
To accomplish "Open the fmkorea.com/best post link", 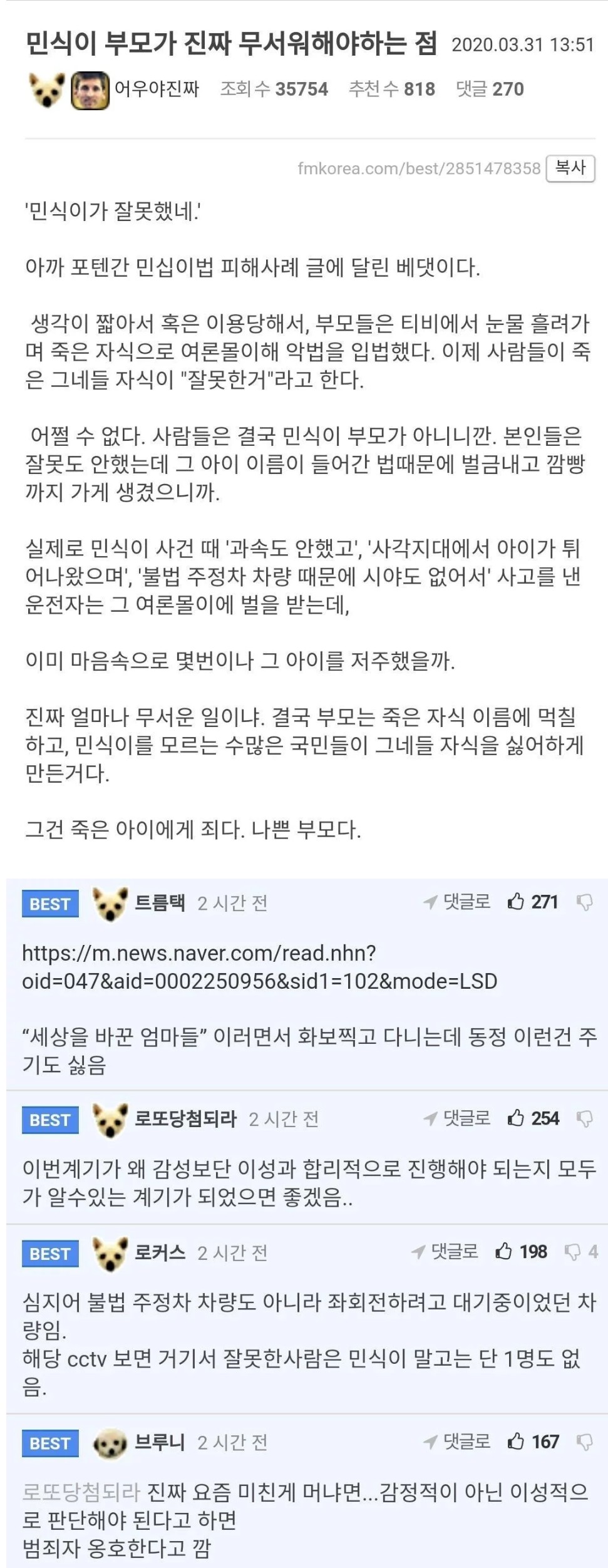I will tap(418, 168).
